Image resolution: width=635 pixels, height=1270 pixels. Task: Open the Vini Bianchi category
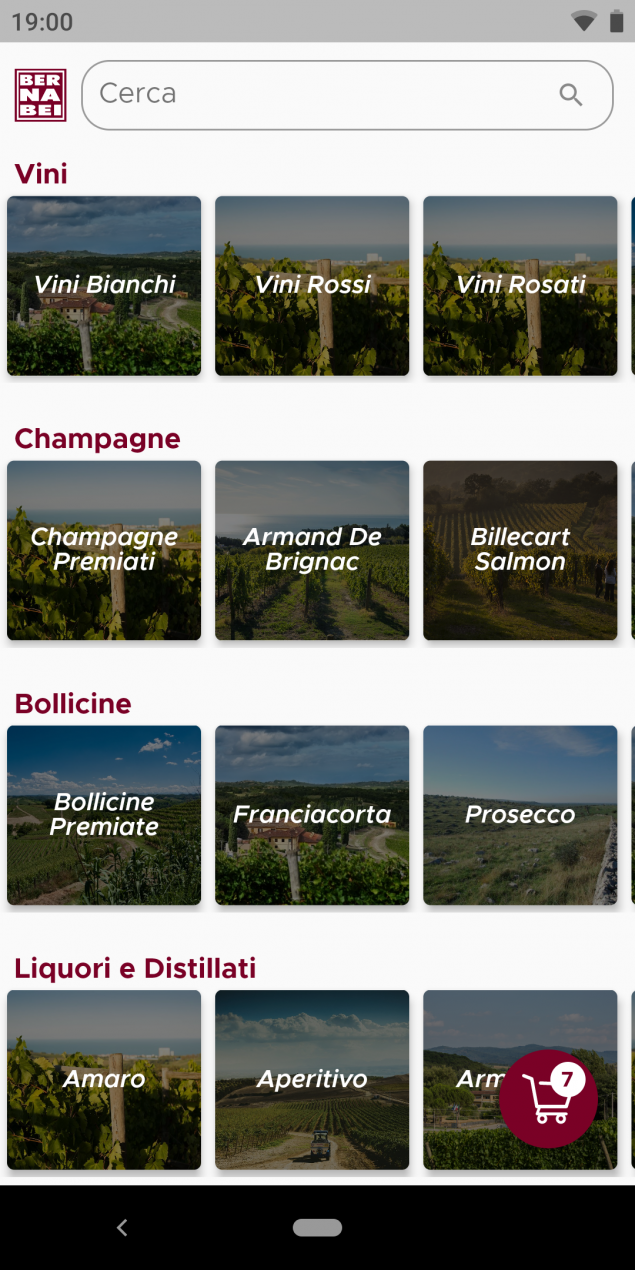104,286
